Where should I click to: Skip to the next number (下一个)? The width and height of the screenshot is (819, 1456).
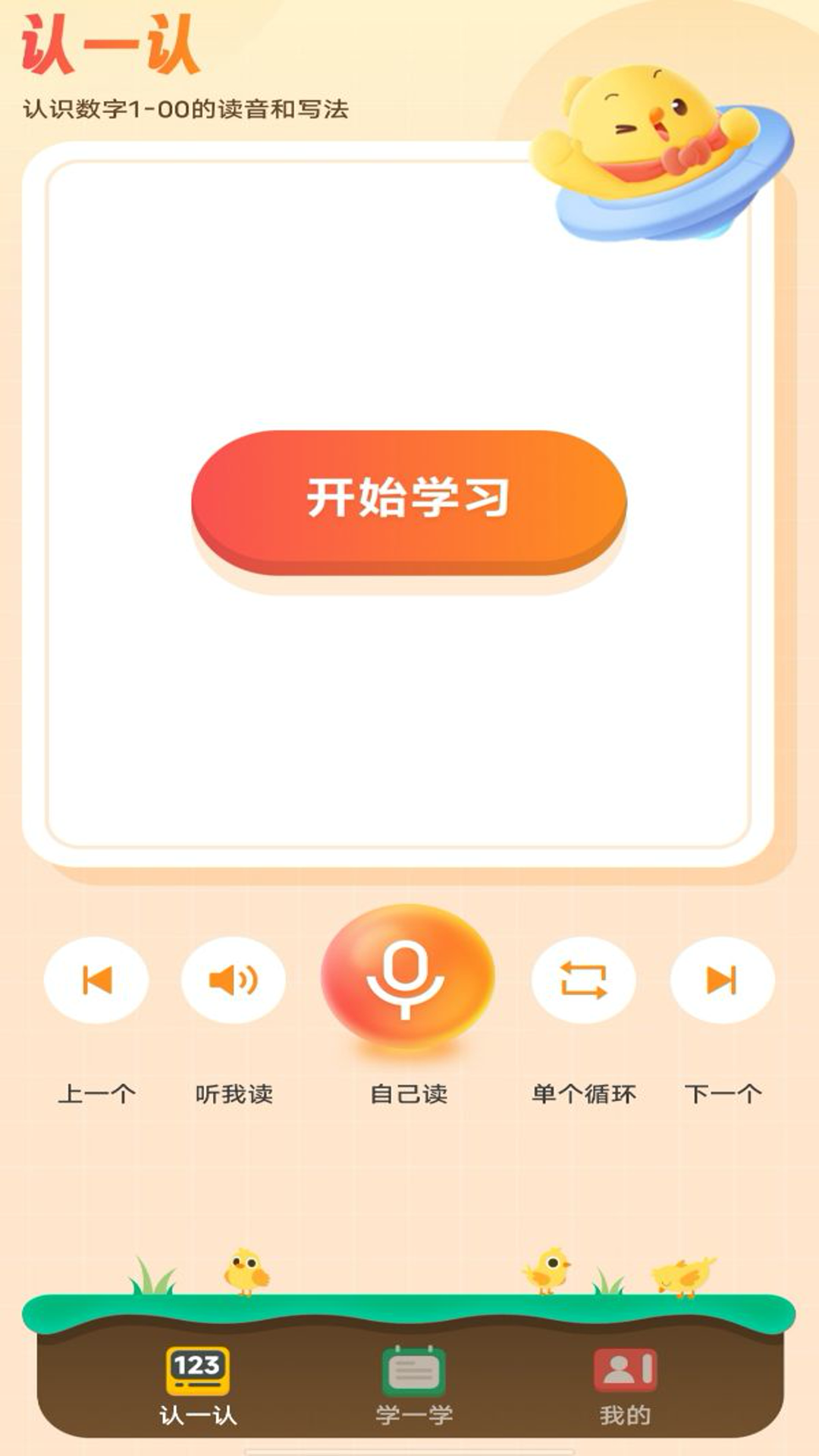pyautogui.click(x=722, y=980)
